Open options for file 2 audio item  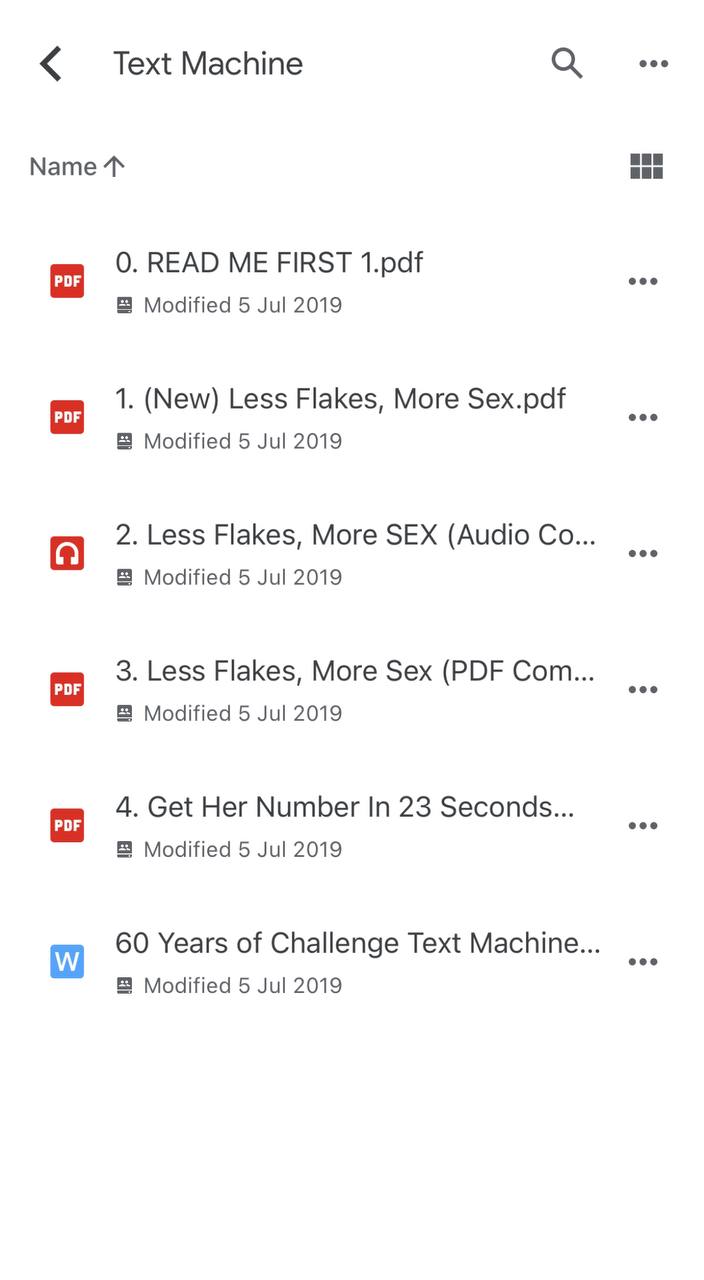pyautogui.click(x=642, y=553)
